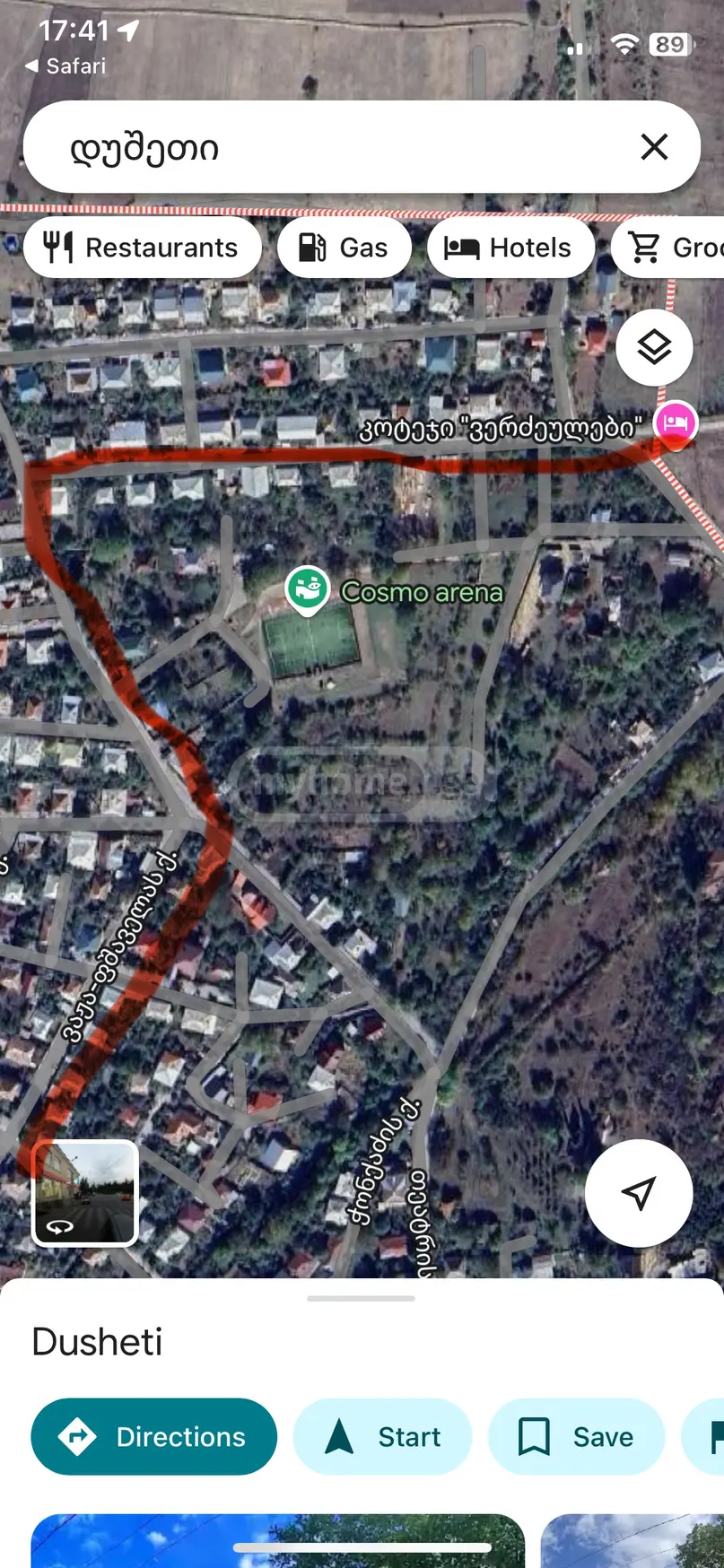Show Hotels on the map
This screenshot has height=1568, width=724.
point(510,248)
